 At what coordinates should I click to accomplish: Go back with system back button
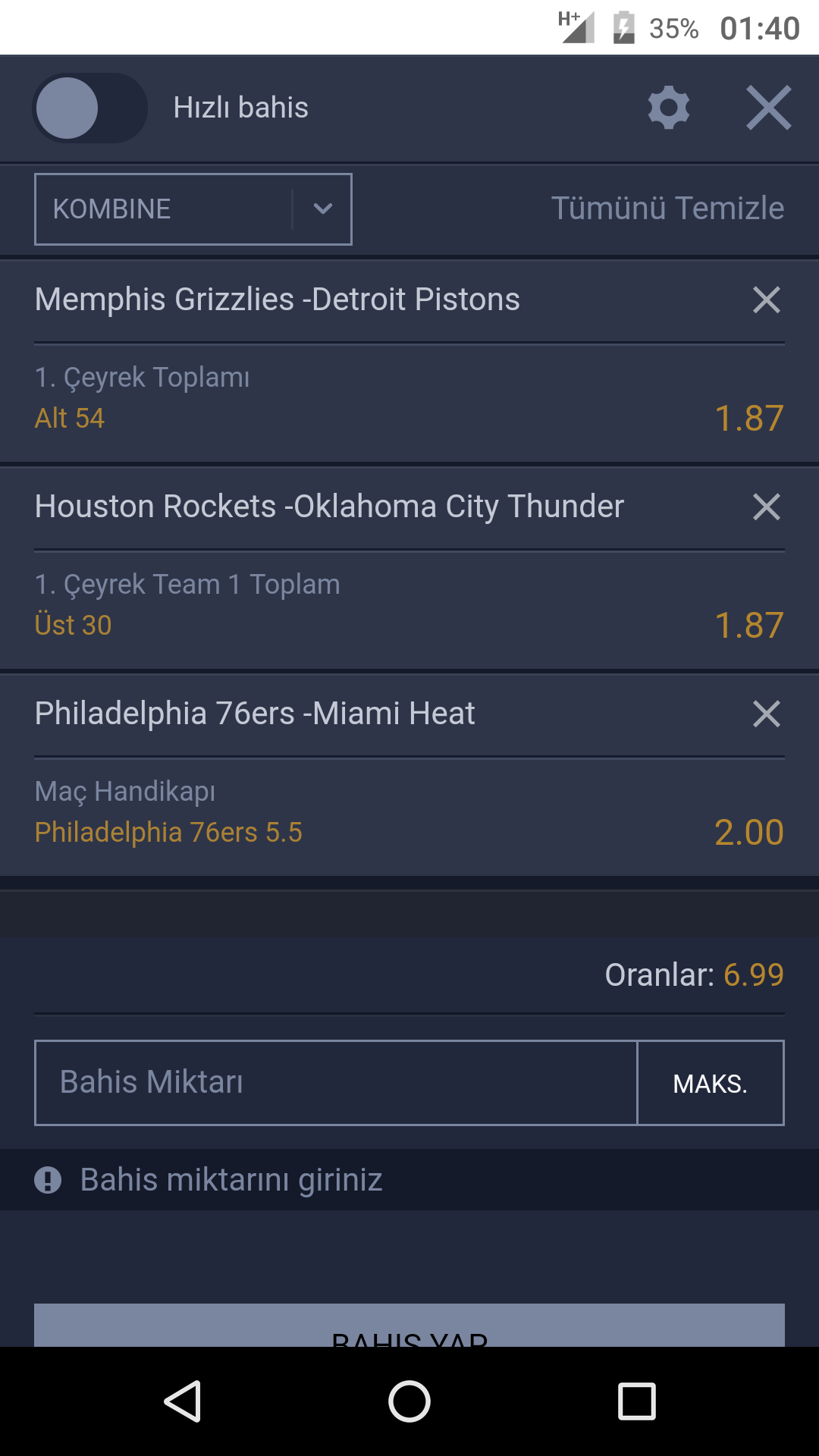[183, 1401]
